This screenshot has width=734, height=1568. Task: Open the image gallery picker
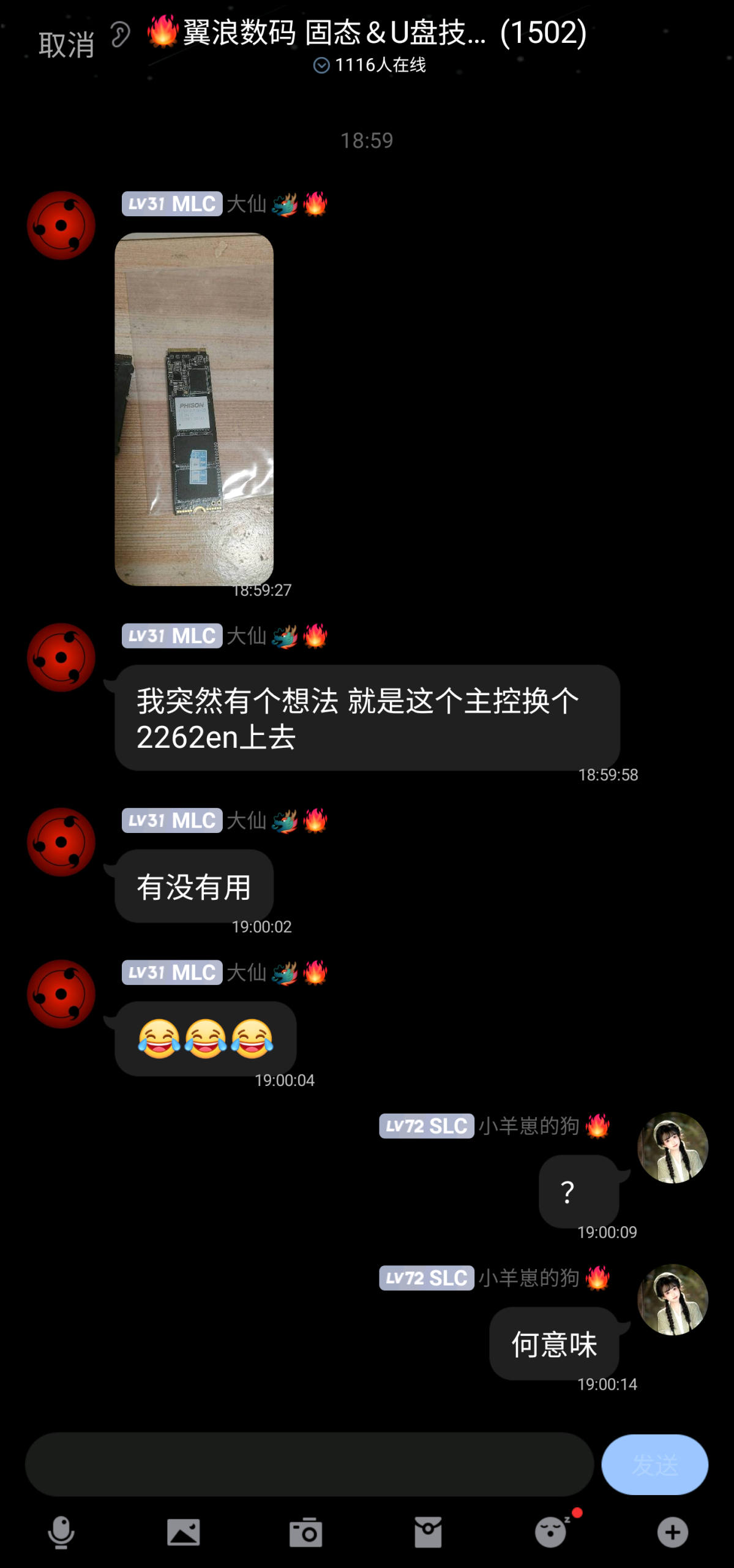(x=183, y=1532)
